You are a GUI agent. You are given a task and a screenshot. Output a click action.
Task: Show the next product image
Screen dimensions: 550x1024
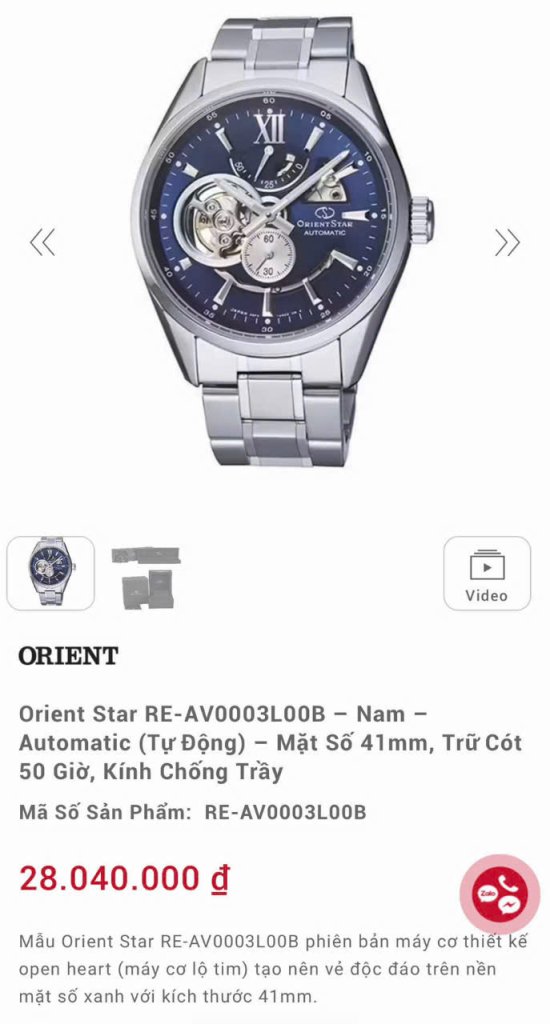pyautogui.click(x=507, y=242)
